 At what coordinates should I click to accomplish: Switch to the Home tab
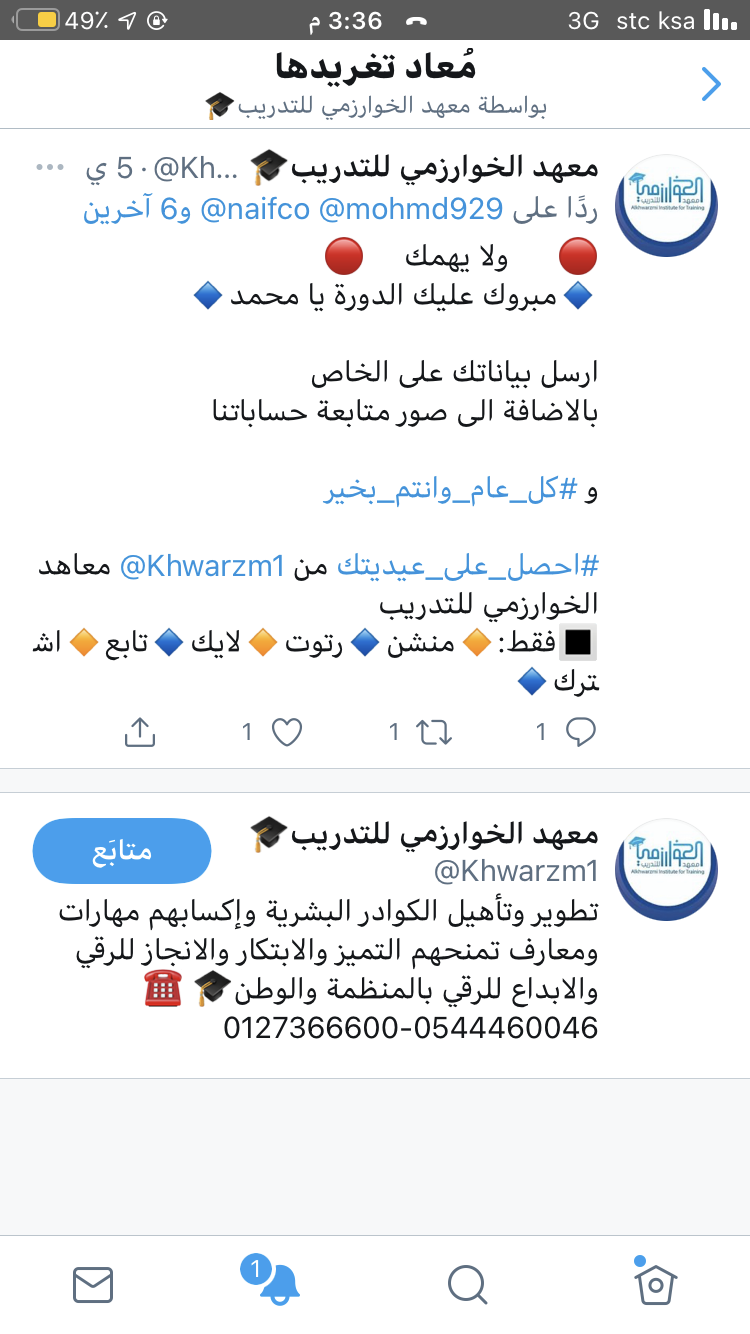click(656, 1283)
